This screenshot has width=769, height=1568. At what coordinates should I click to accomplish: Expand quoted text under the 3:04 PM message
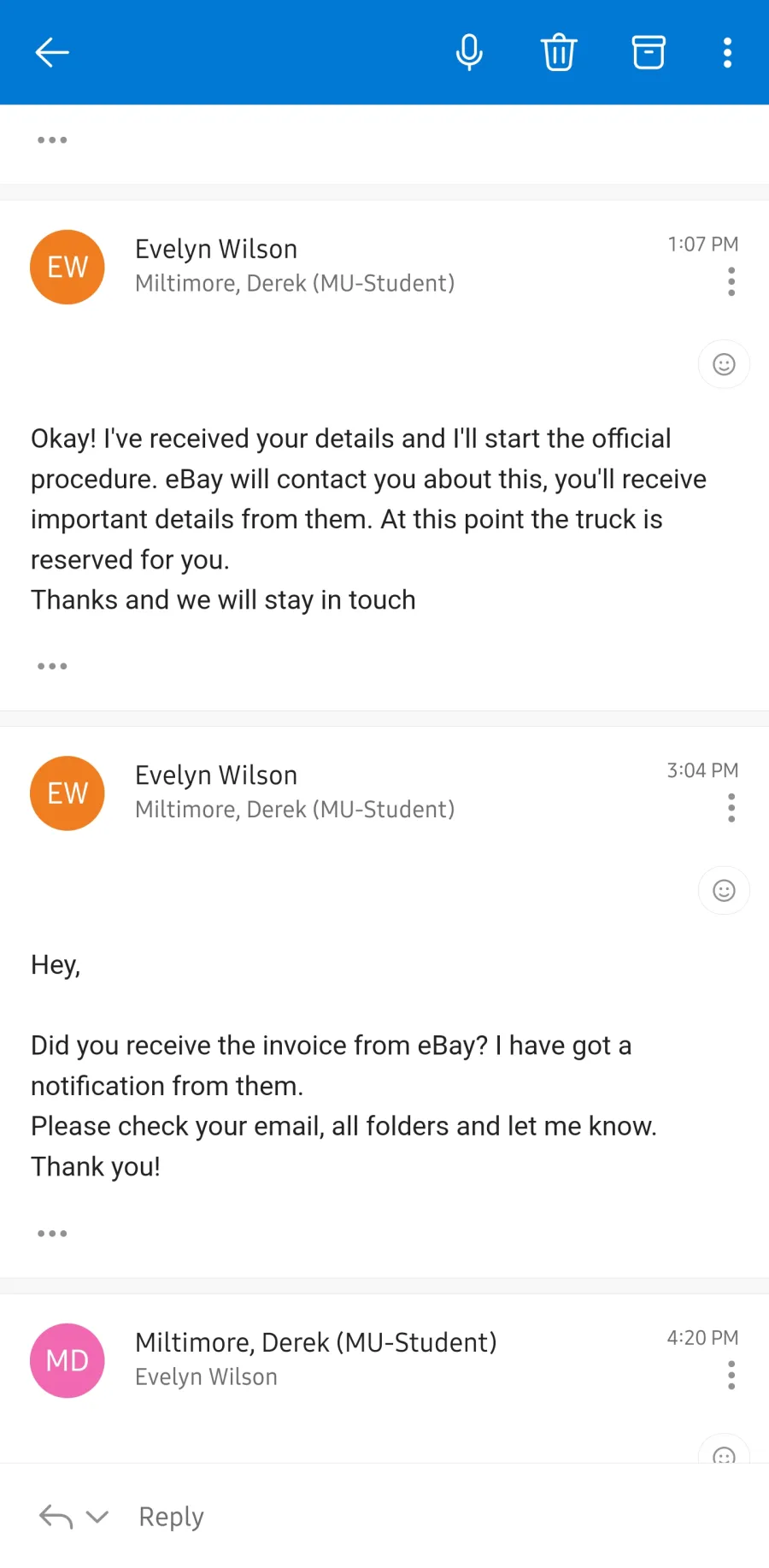pyautogui.click(x=52, y=1234)
